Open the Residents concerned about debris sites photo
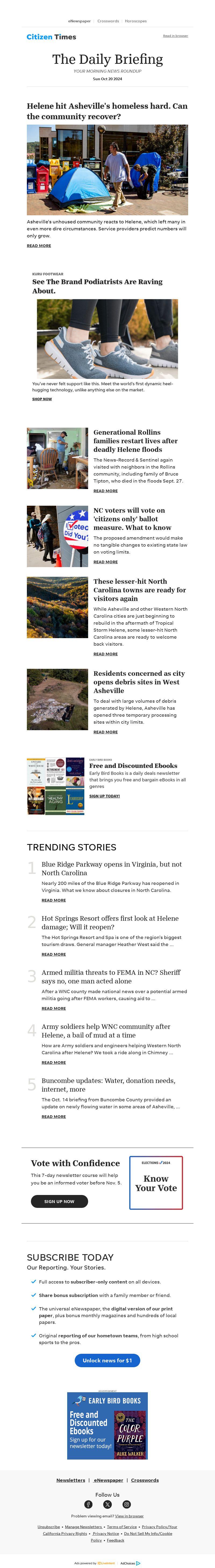The width and height of the screenshot is (215, 1568). tap(57, 699)
